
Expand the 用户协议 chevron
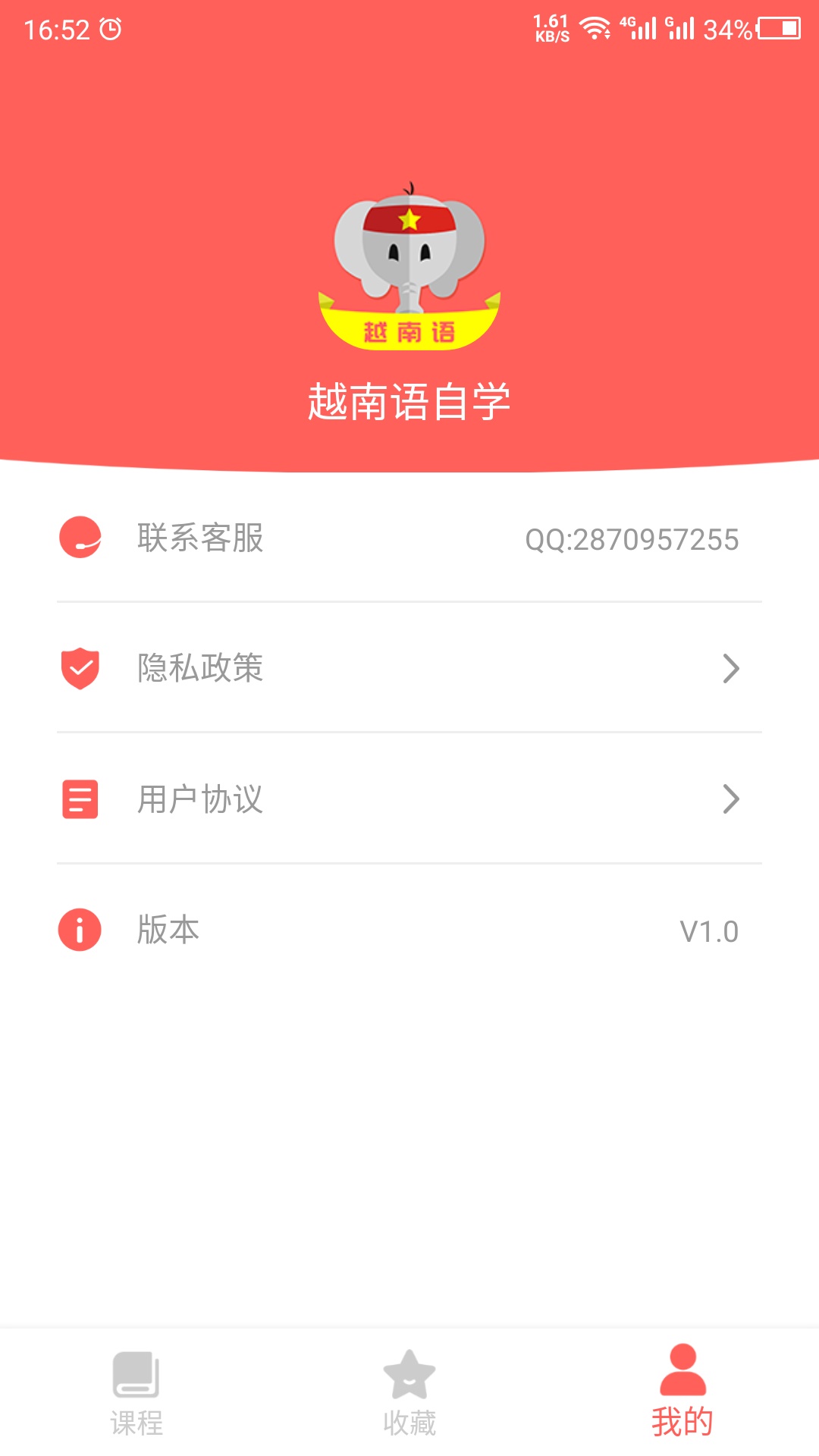730,799
